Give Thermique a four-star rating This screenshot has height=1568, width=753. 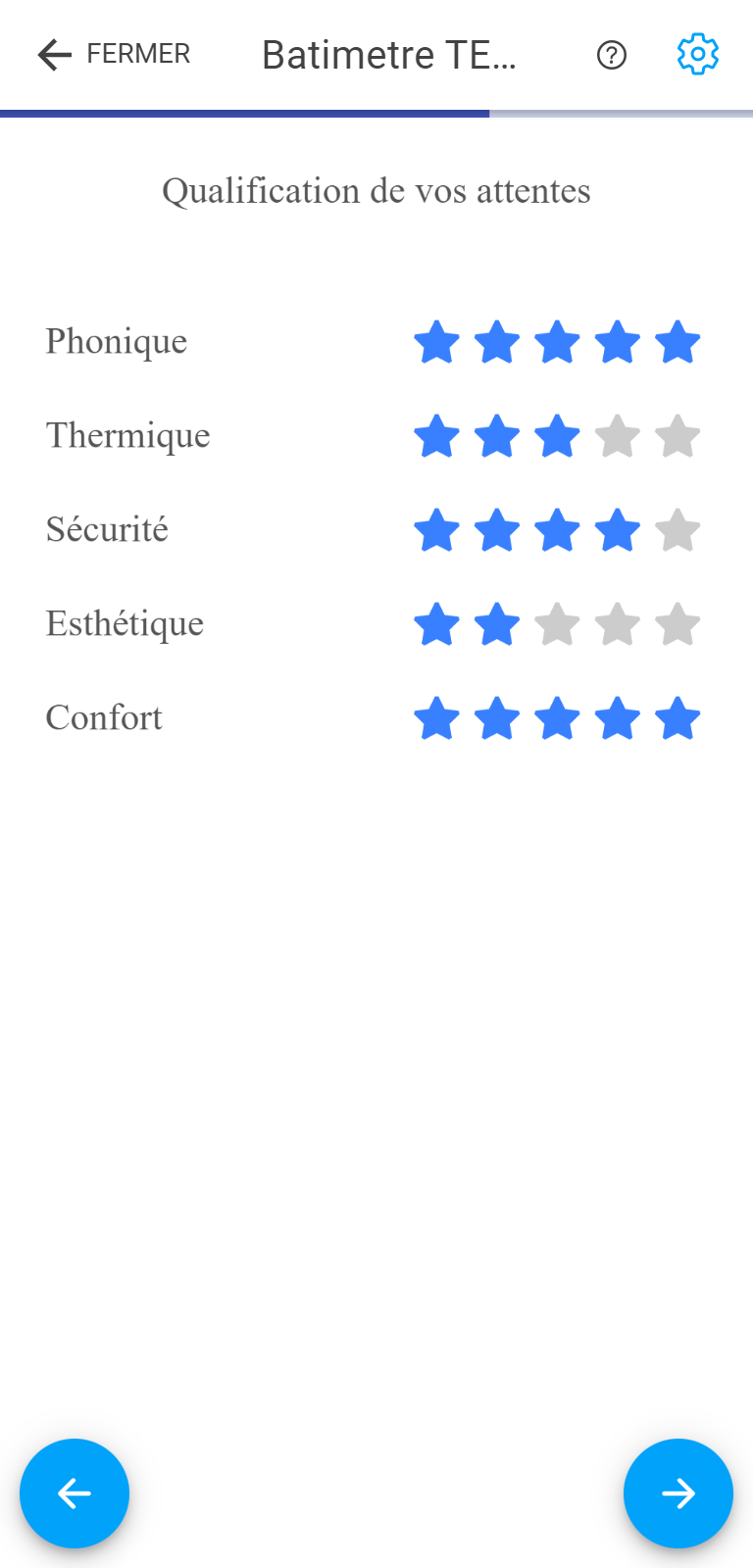tap(618, 437)
